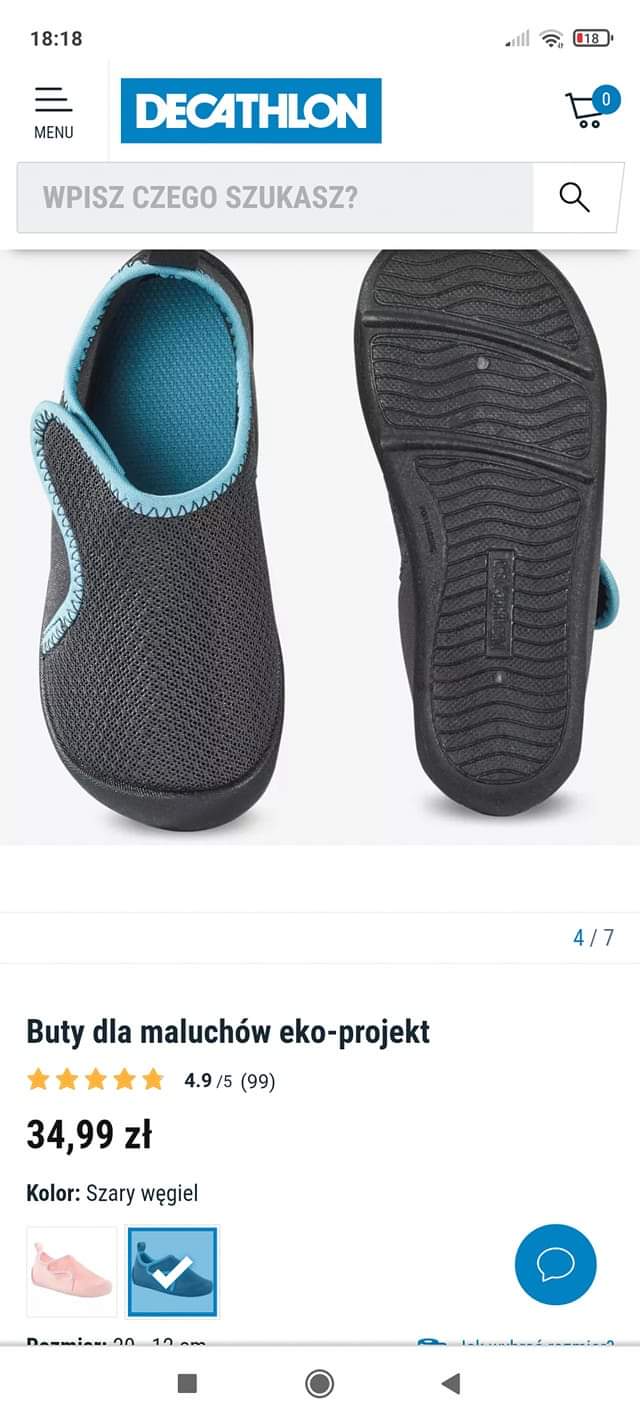Screen dimensions: 640x1422
Task: Open recent apps
Action: pyautogui.click(x=187, y=1383)
